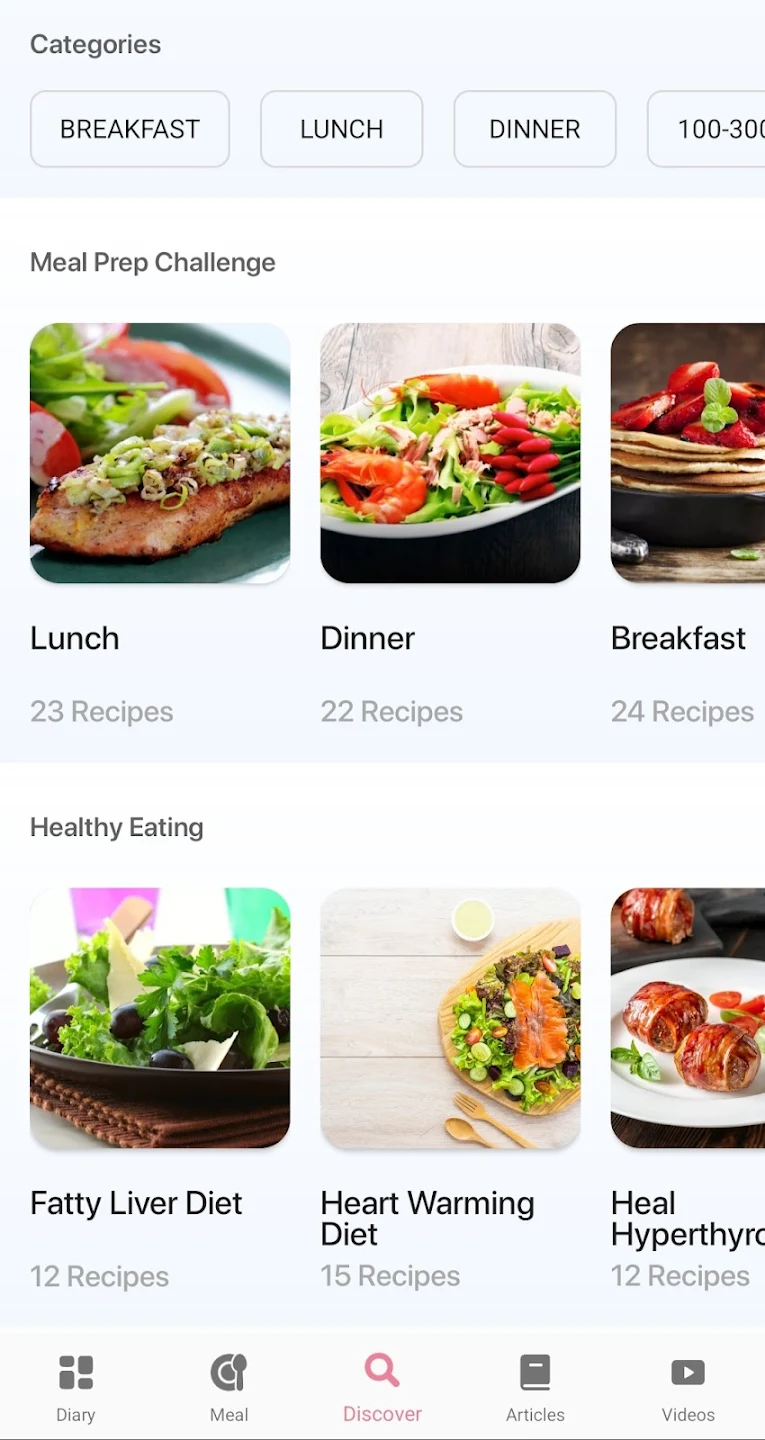
Task: View the Heart Warming Diet collection
Action: [450, 1018]
